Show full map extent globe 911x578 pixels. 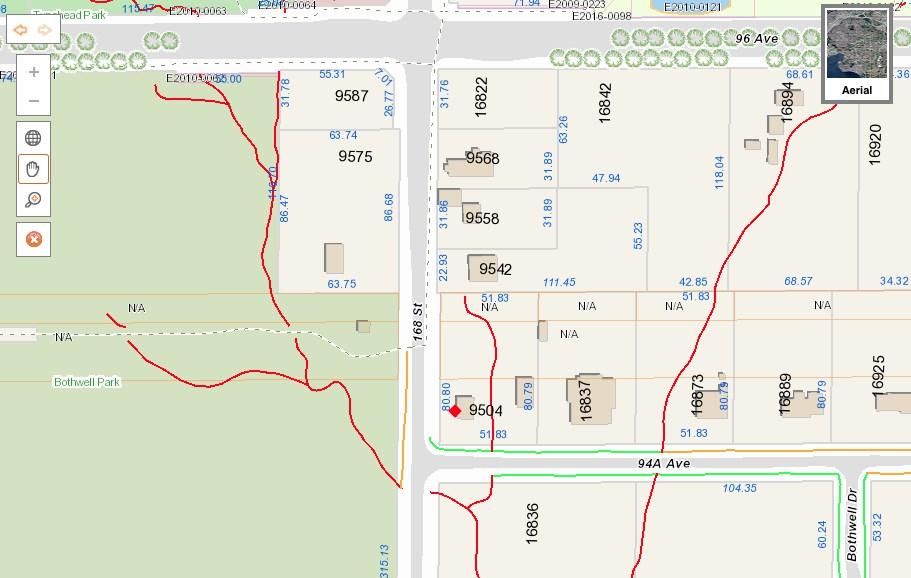click(33, 138)
